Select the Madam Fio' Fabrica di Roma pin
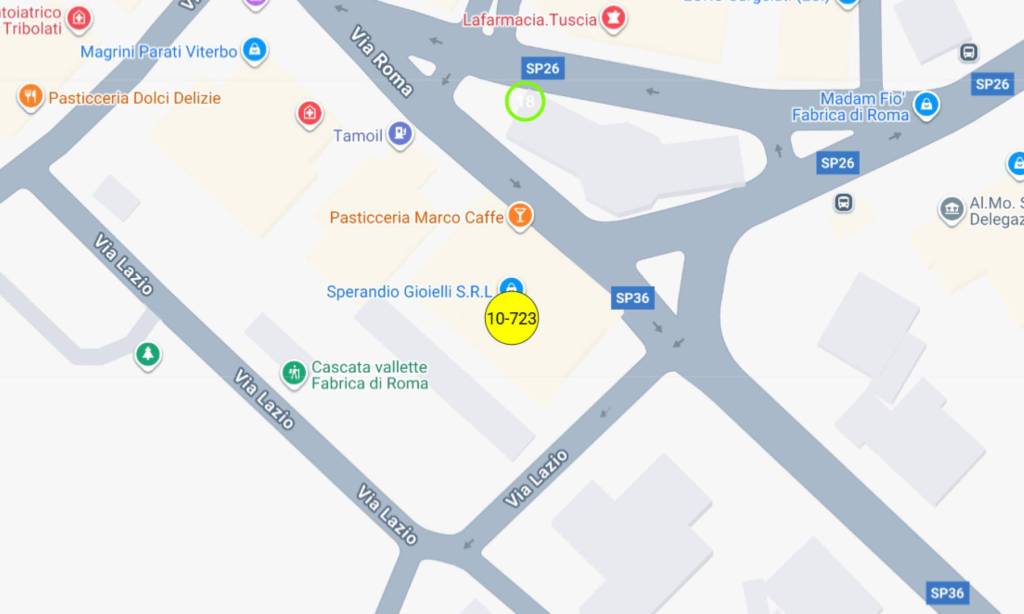Viewport: 1024px width, 614px height. pyautogui.click(x=926, y=103)
